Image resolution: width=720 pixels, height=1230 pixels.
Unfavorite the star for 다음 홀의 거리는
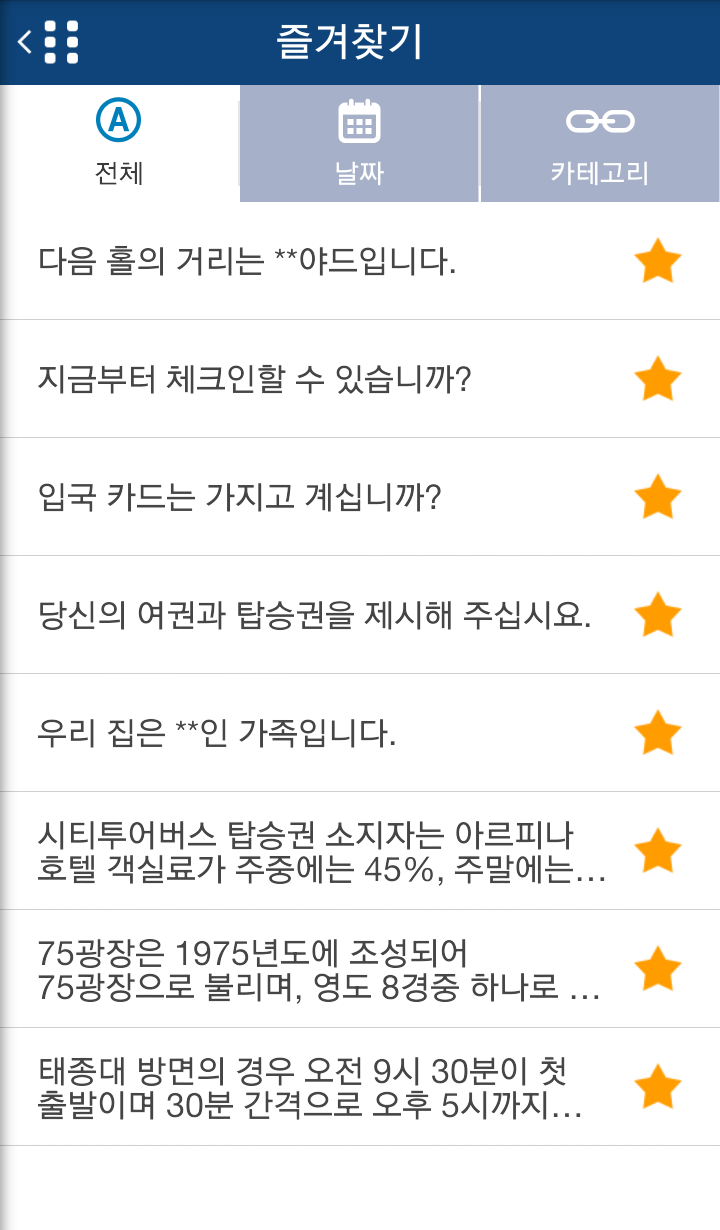pyautogui.click(x=658, y=262)
